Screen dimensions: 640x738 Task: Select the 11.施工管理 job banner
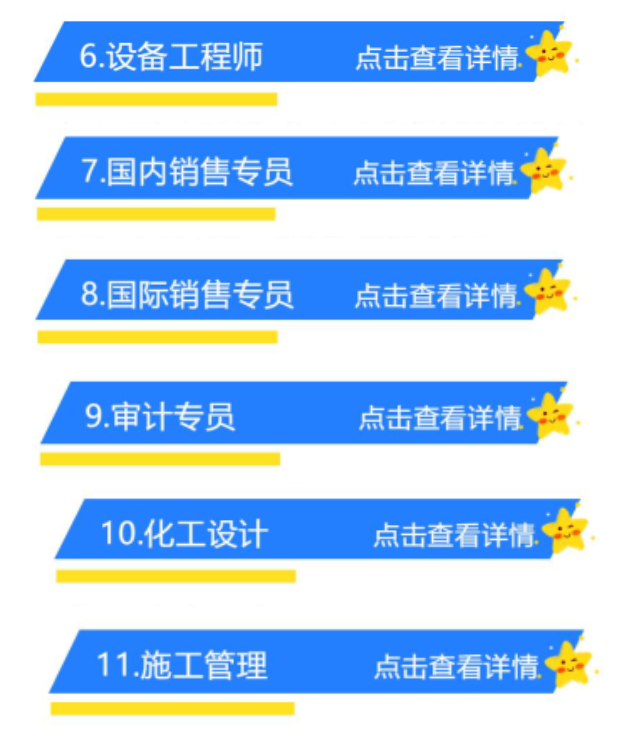456,666
